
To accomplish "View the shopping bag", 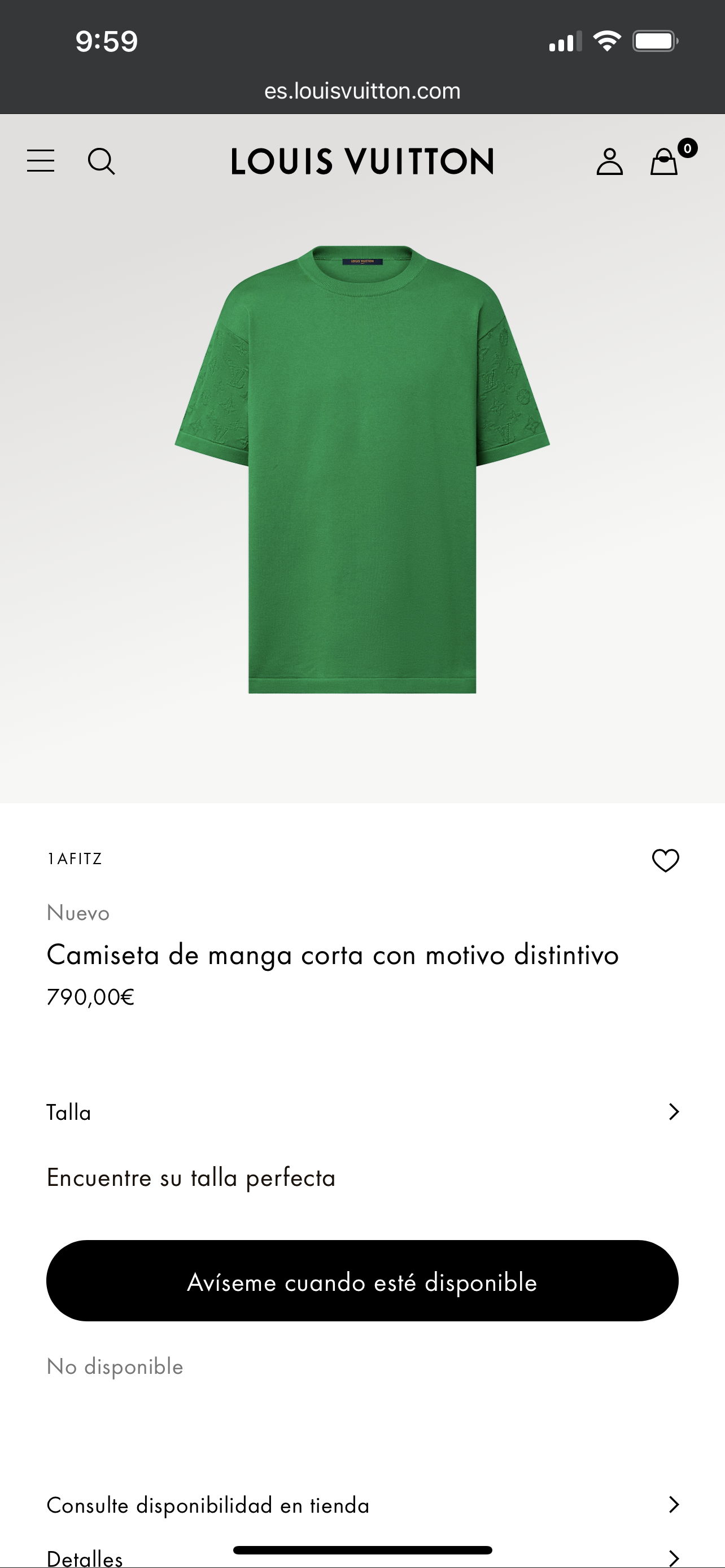I will [664, 163].
